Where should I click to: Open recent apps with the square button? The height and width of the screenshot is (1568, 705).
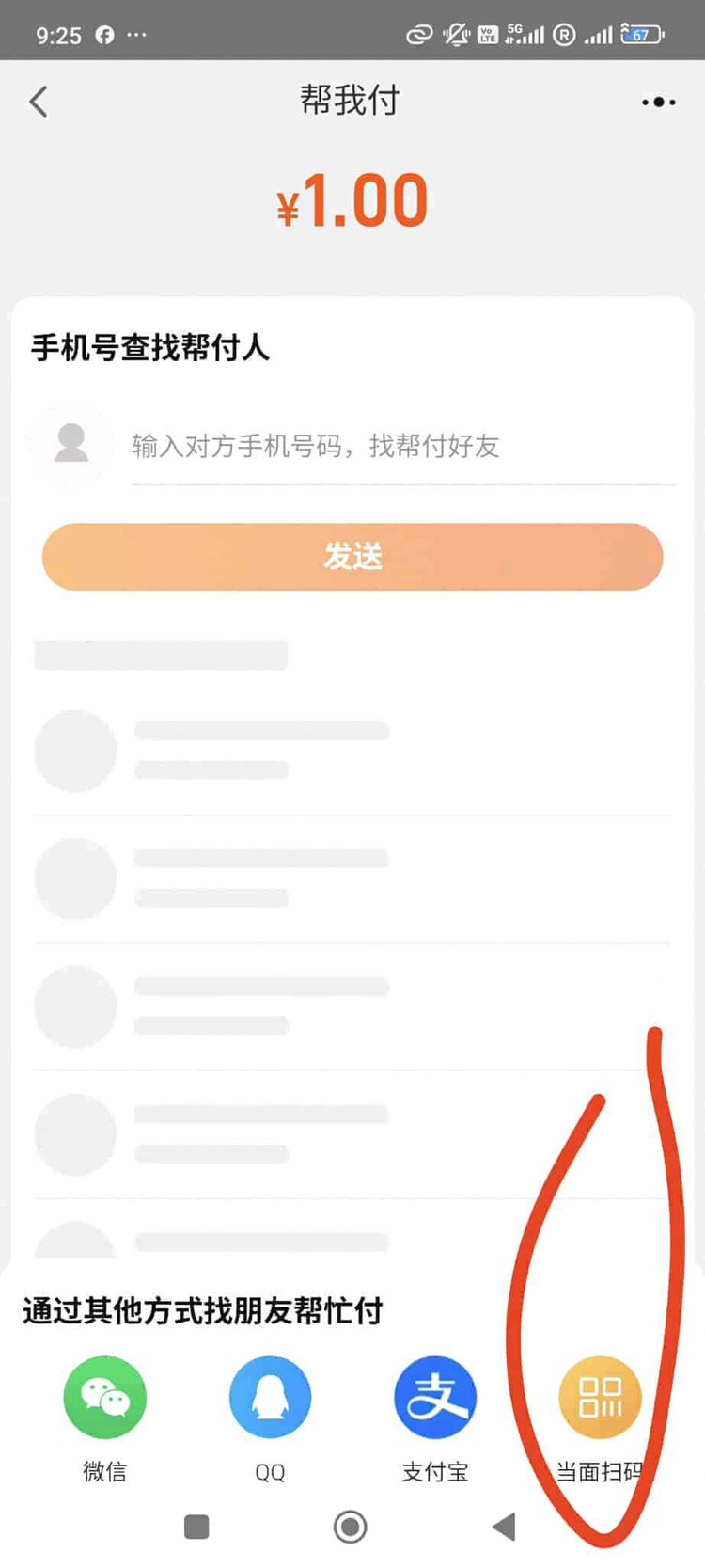196,1527
